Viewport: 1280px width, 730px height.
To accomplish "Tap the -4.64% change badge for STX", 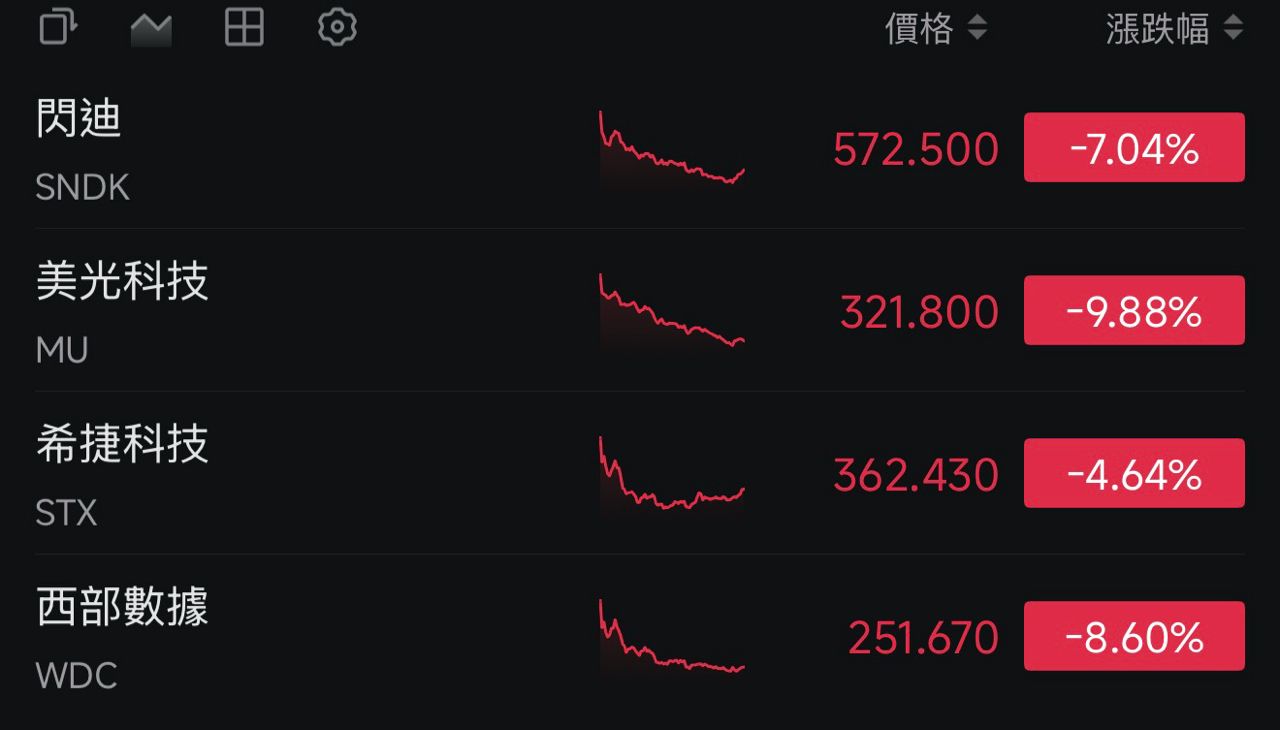I will point(1134,474).
